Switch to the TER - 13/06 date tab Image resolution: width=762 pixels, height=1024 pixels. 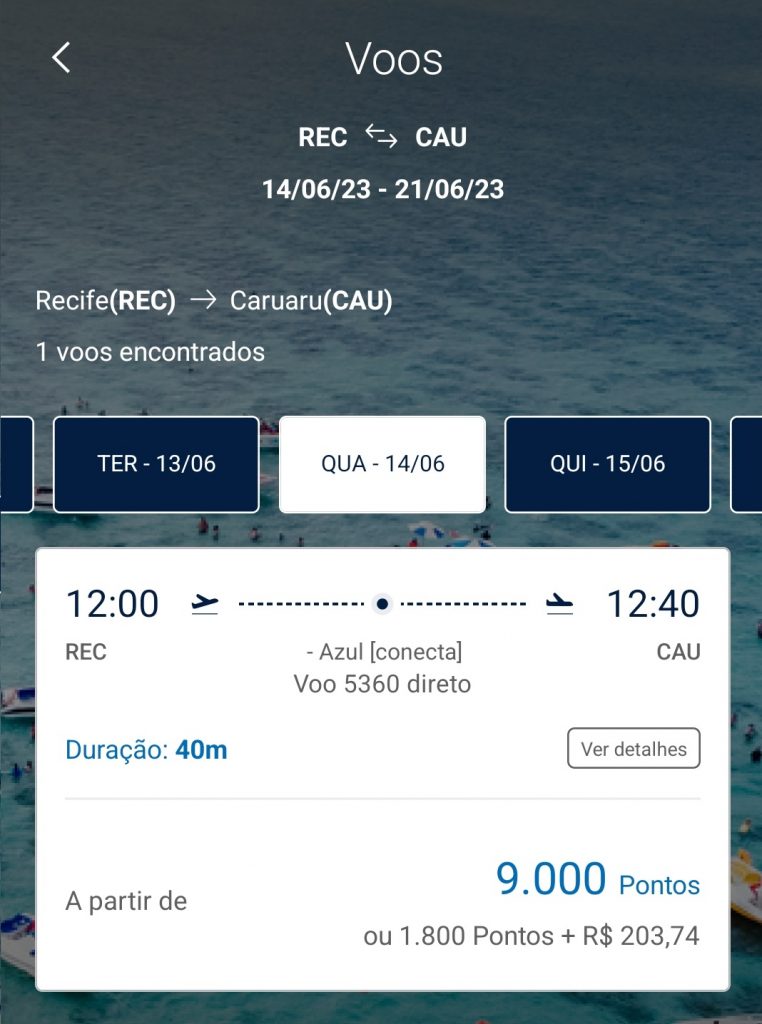pyautogui.click(x=156, y=463)
